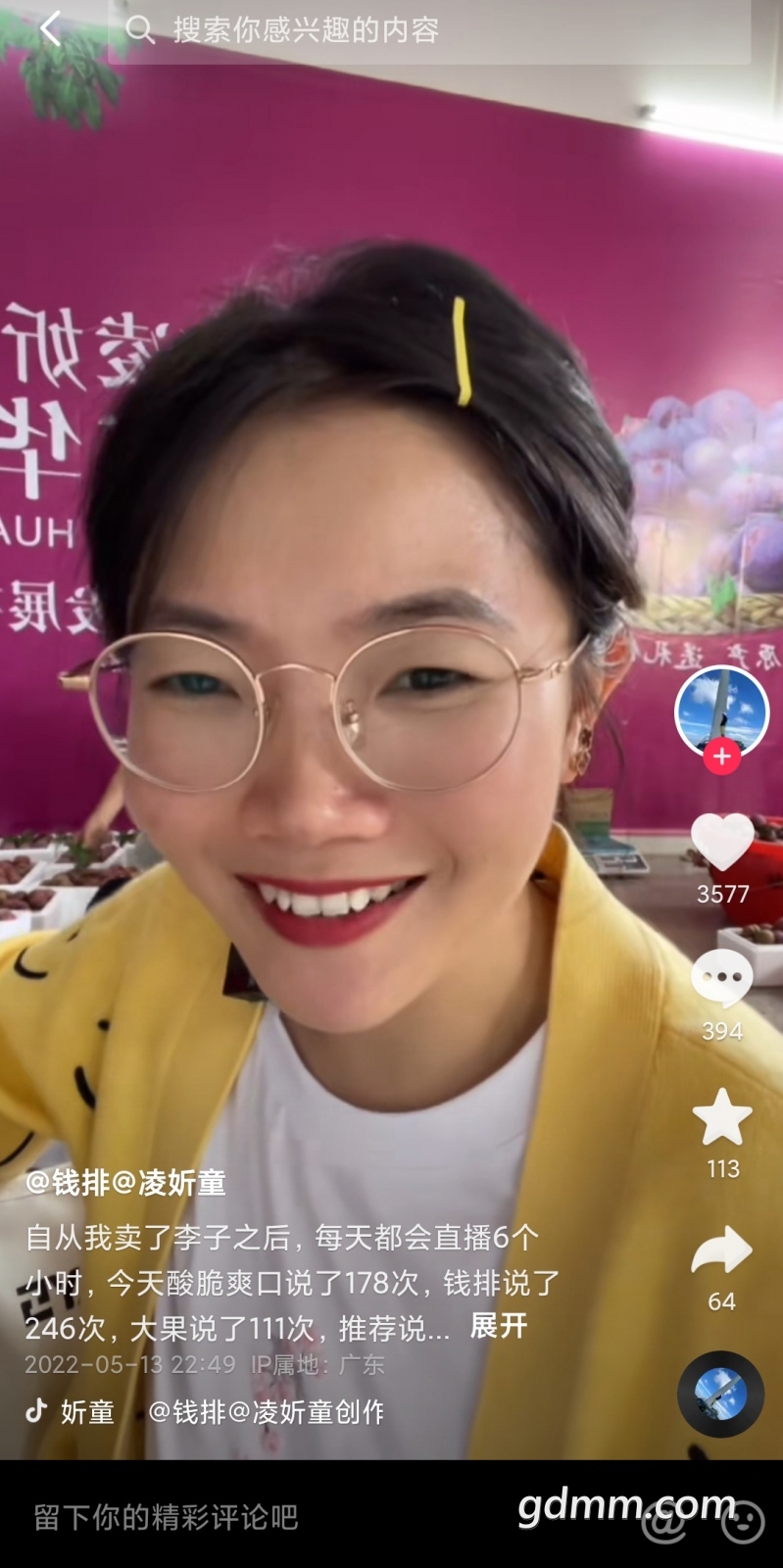Expand the caption with 展开
Image resolution: width=783 pixels, height=1568 pixels.
[x=499, y=1326]
